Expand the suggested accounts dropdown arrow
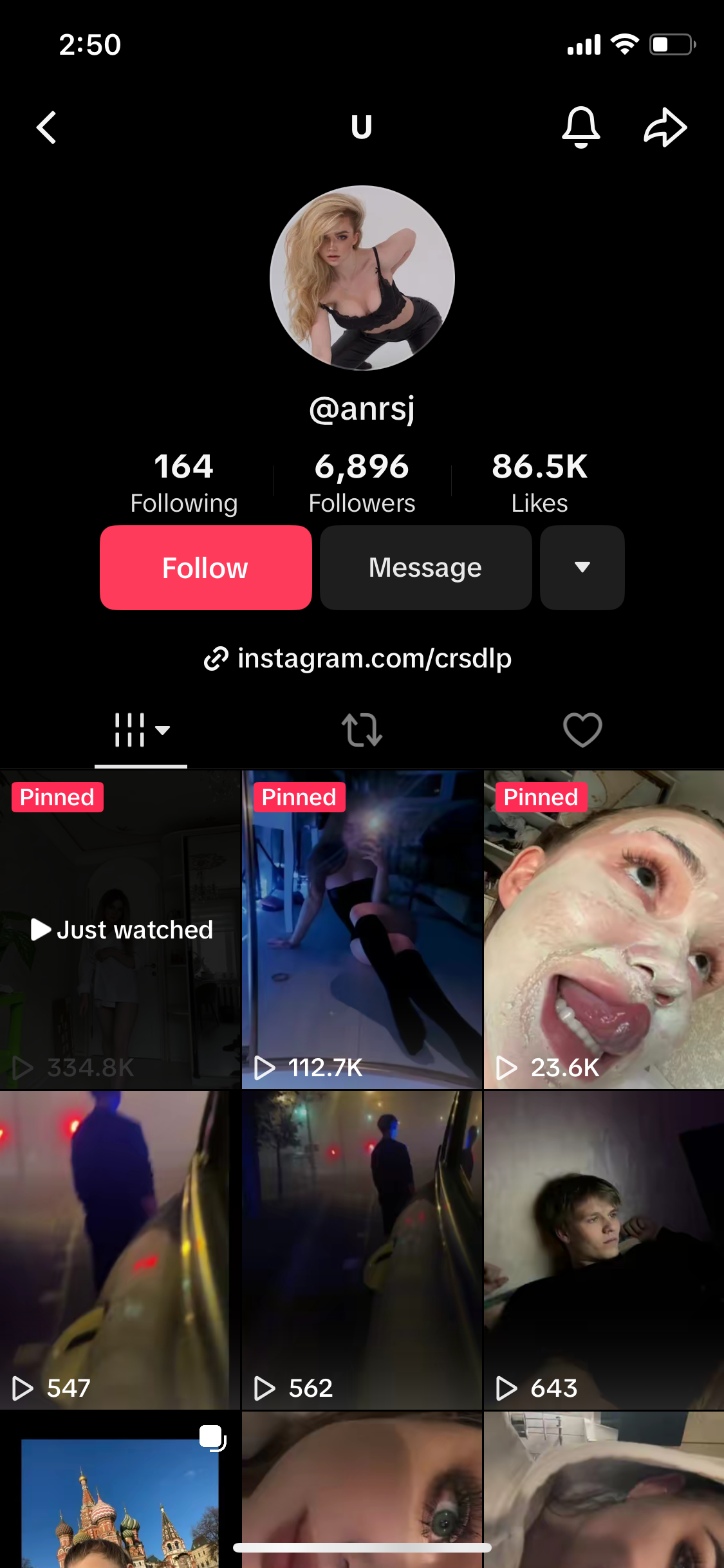 point(582,568)
